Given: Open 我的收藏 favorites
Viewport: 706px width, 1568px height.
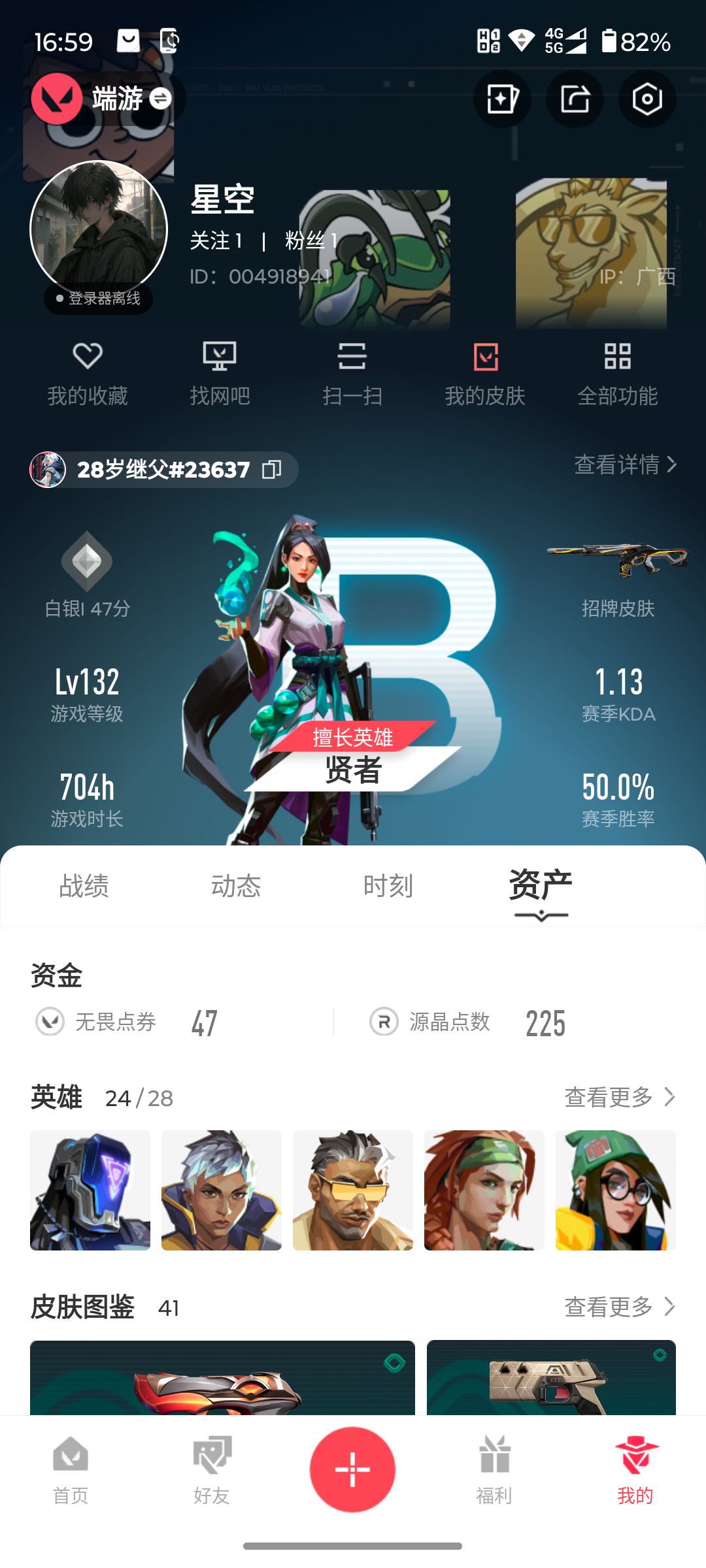Looking at the screenshot, I should point(87,374).
